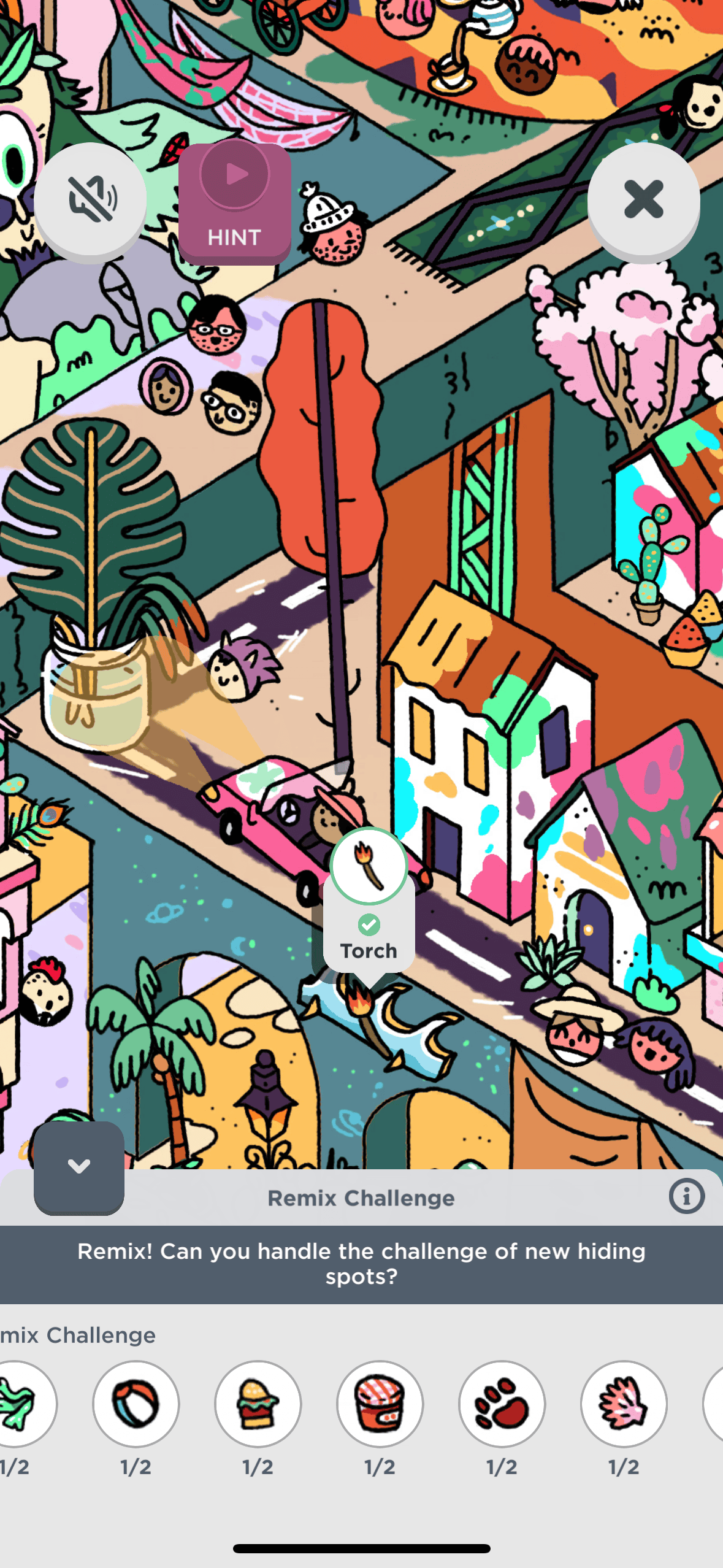Use the HINT button
This screenshot has width=723, height=1568.
pos(234,204)
